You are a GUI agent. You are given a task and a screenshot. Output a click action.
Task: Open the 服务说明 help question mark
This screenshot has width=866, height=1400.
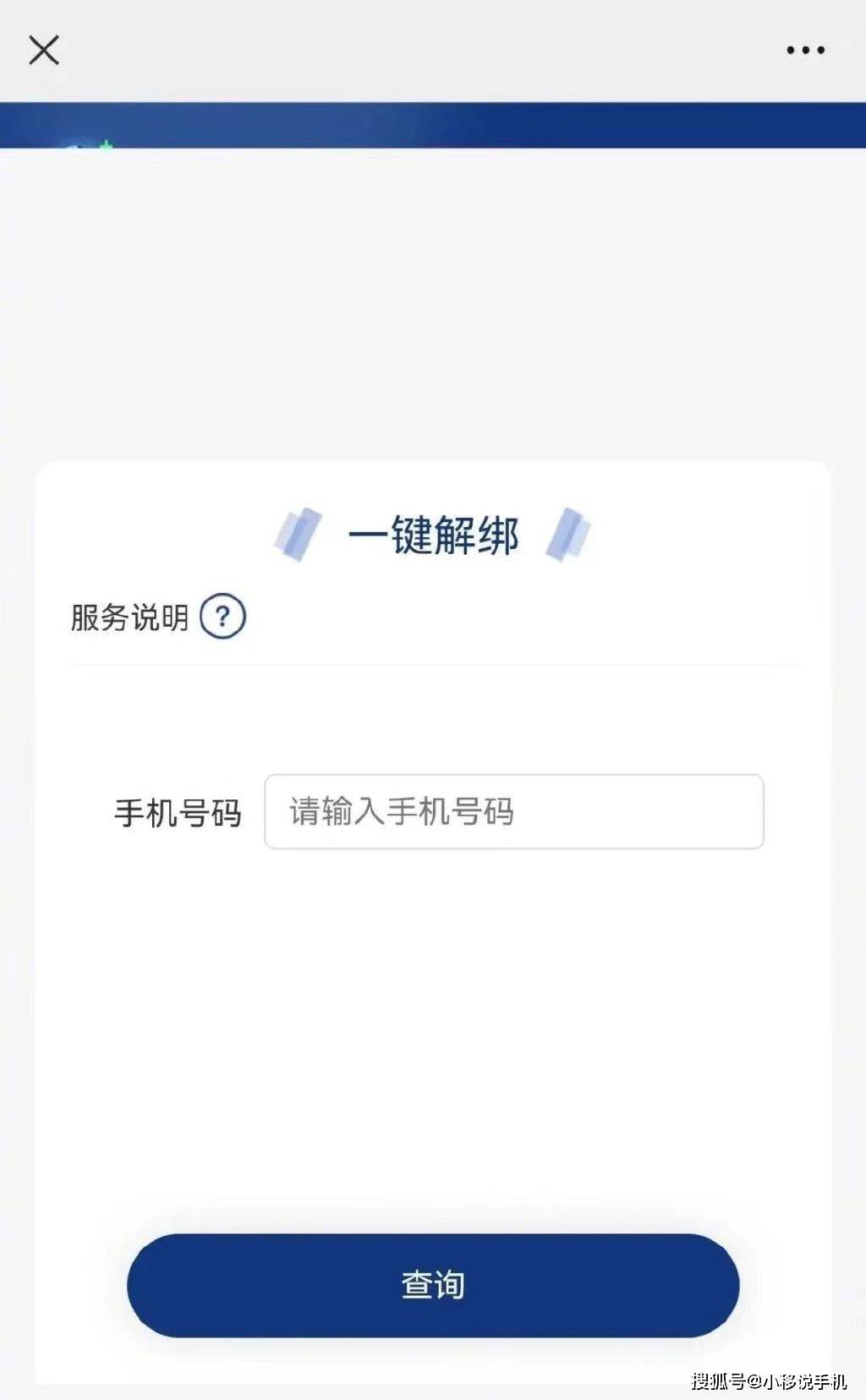[x=222, y=617]
